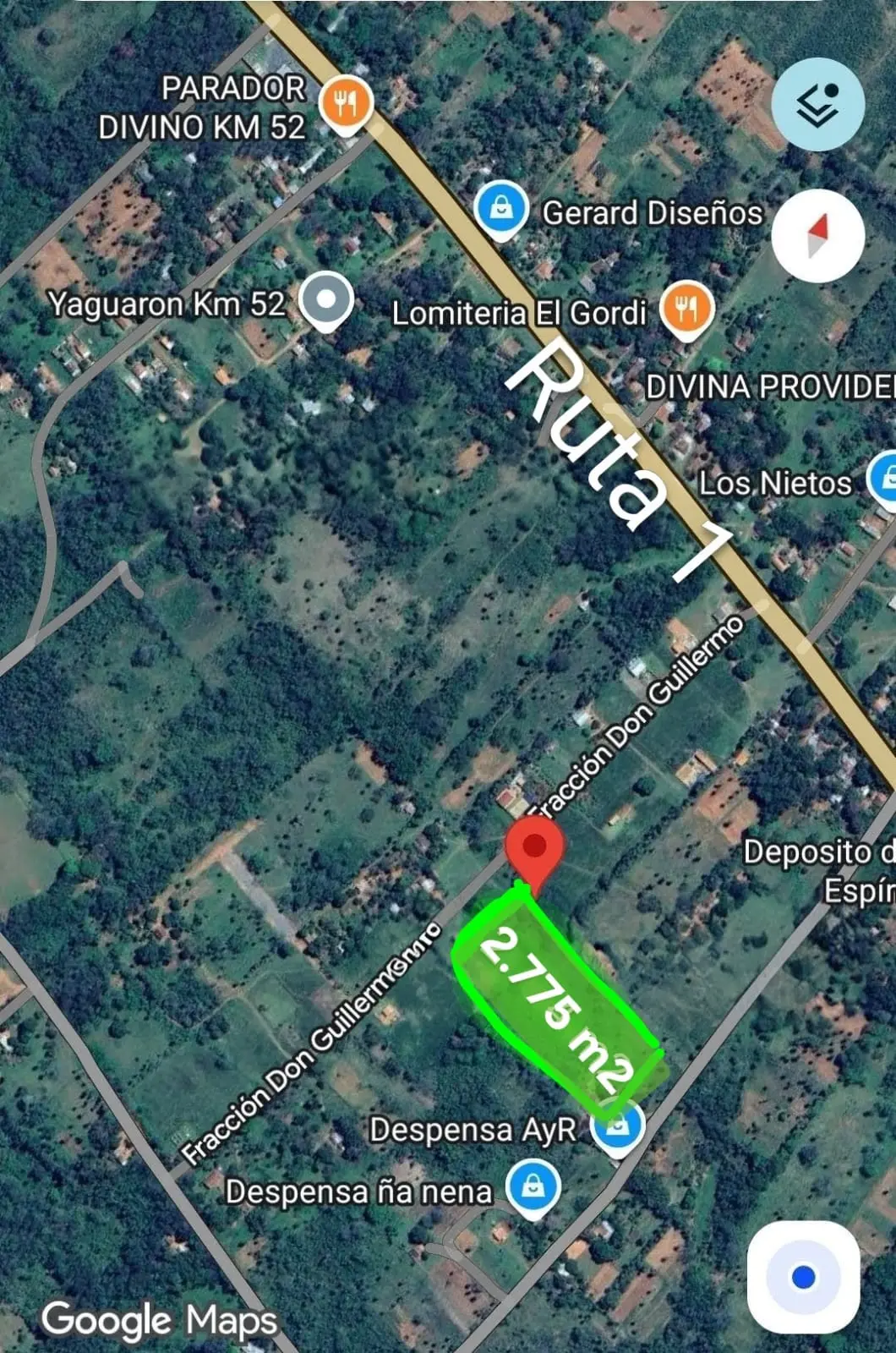The height and width of the screenshot is (1353, 896).
Task: Center map on my current location
Action: (803, 1277)
